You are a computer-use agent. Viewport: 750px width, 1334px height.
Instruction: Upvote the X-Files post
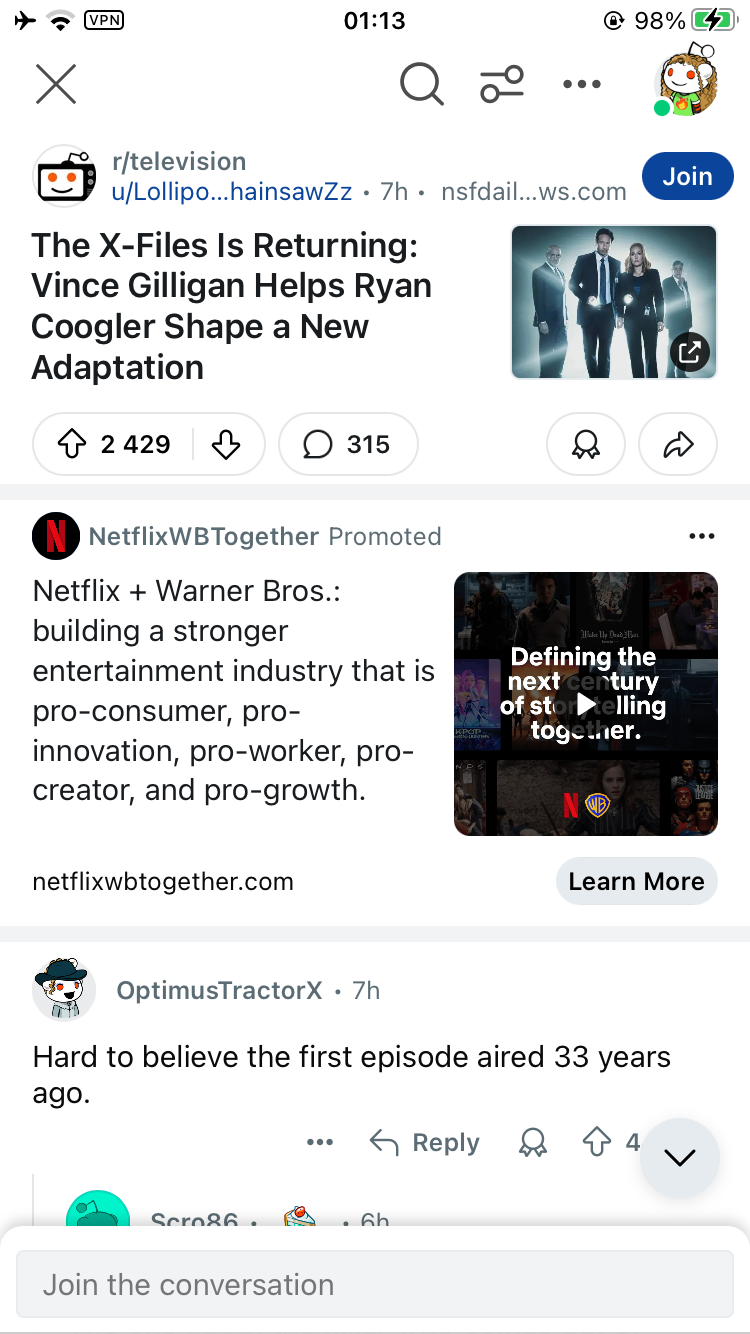[x=73, y=444]
